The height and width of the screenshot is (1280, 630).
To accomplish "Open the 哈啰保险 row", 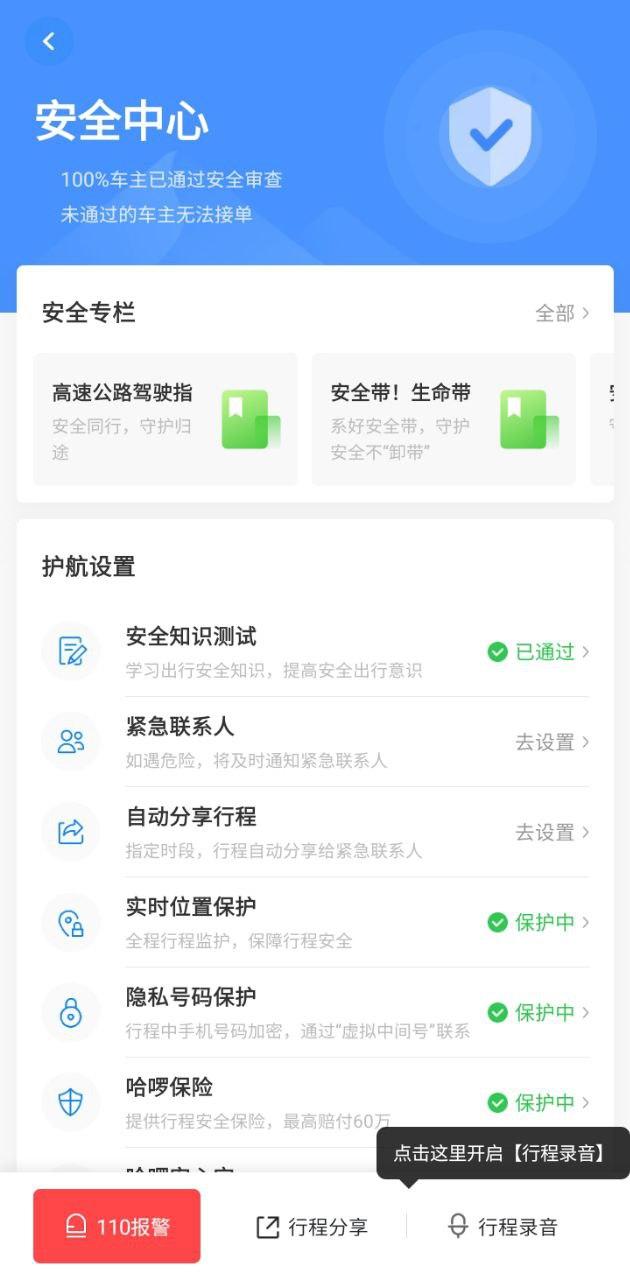I will 315,1102.
